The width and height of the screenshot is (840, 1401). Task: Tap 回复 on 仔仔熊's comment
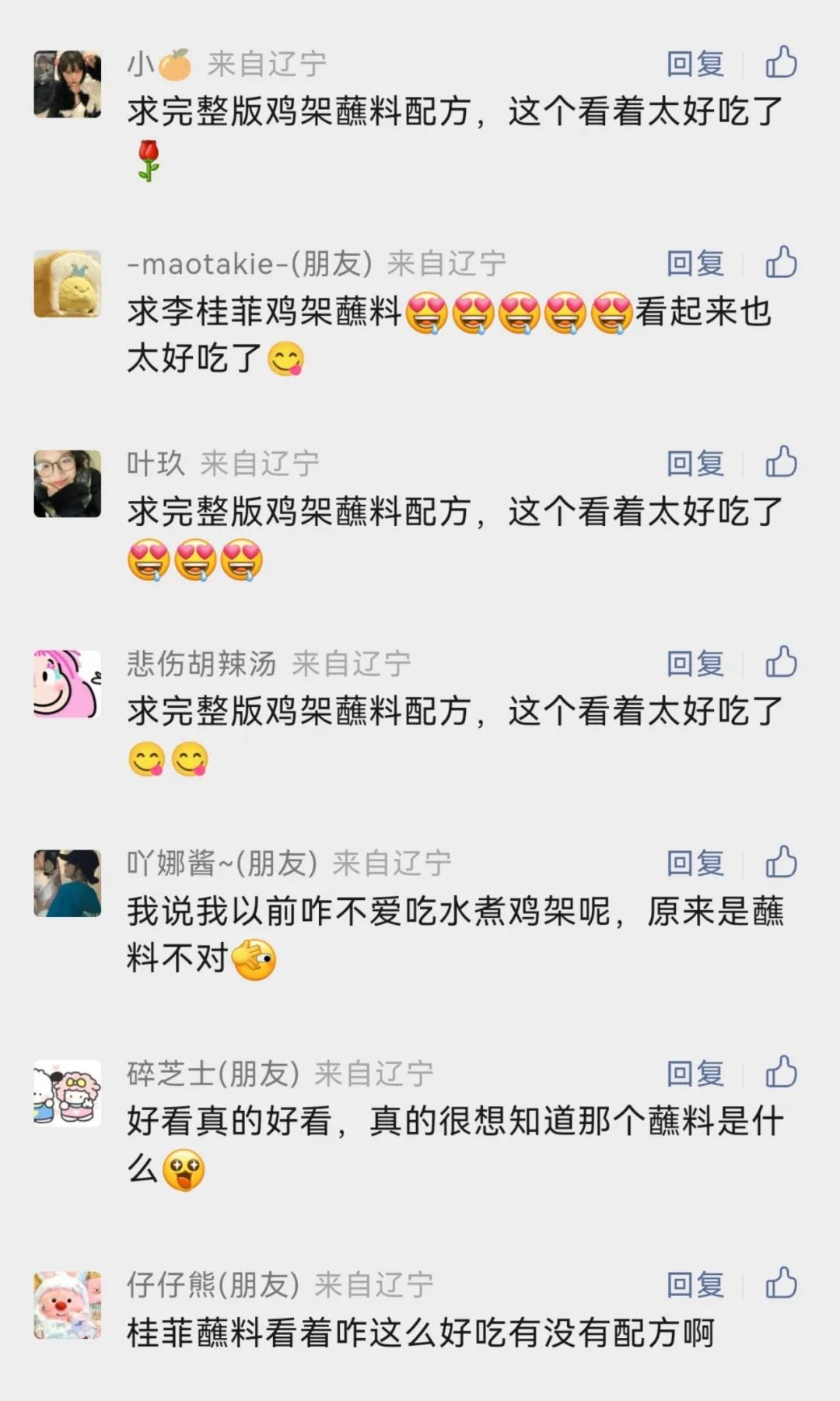[695, 1286]
